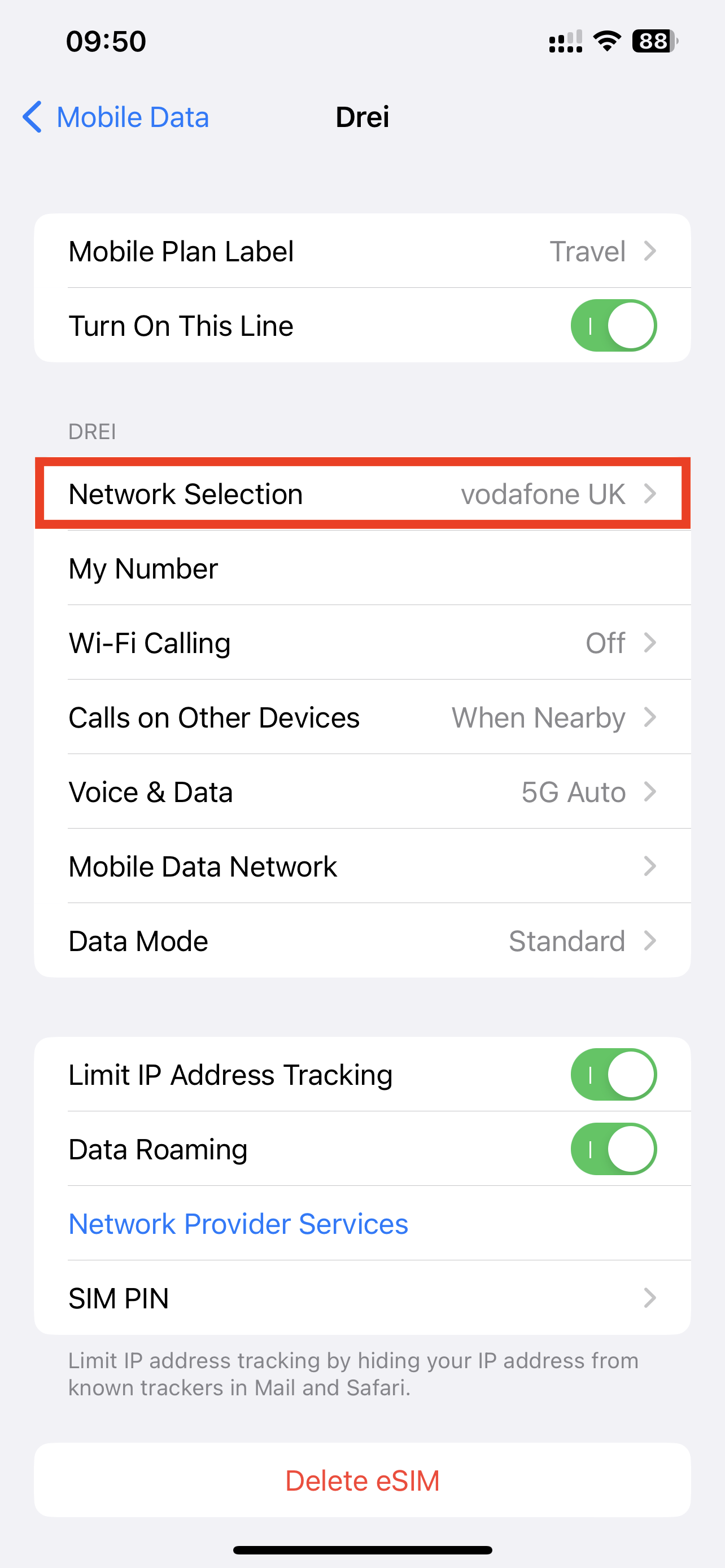
Task: Disable Limit IP Address Tracking
Action: (x=613, y=1075)
